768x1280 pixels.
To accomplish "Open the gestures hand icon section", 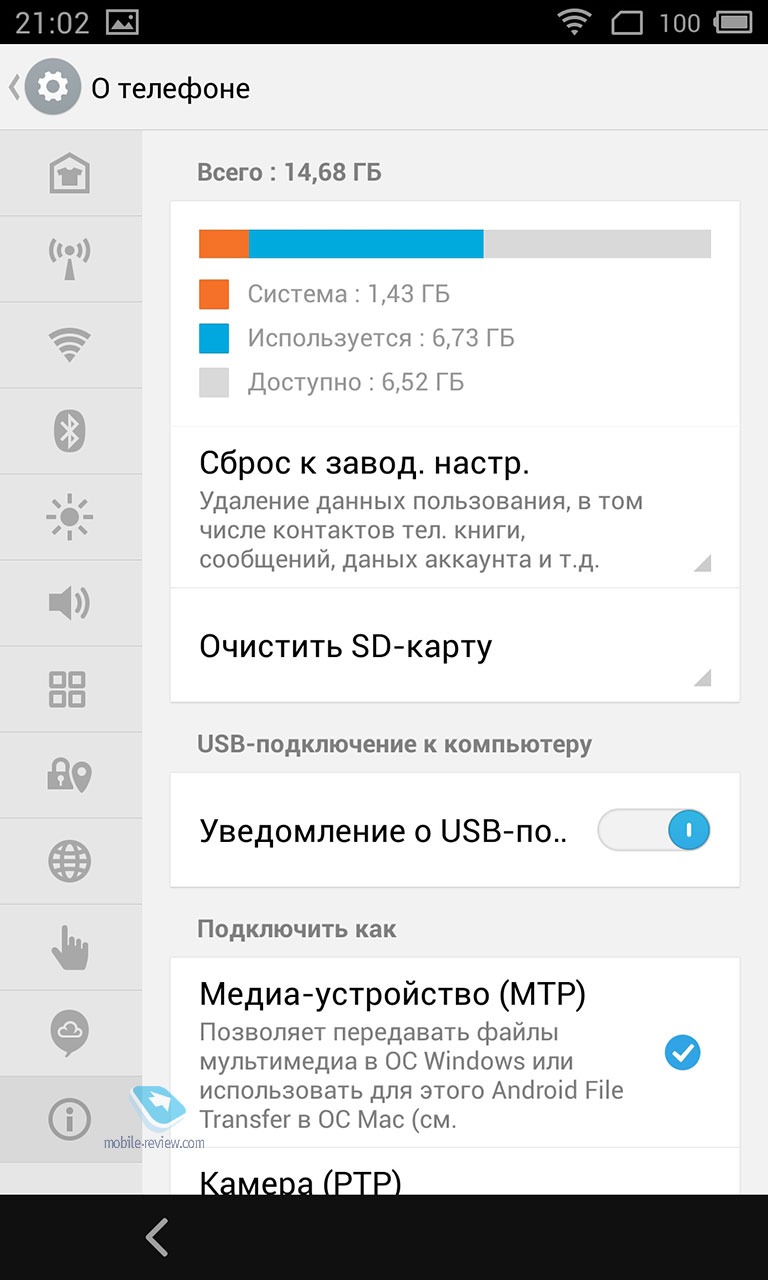I will (70, 947).
